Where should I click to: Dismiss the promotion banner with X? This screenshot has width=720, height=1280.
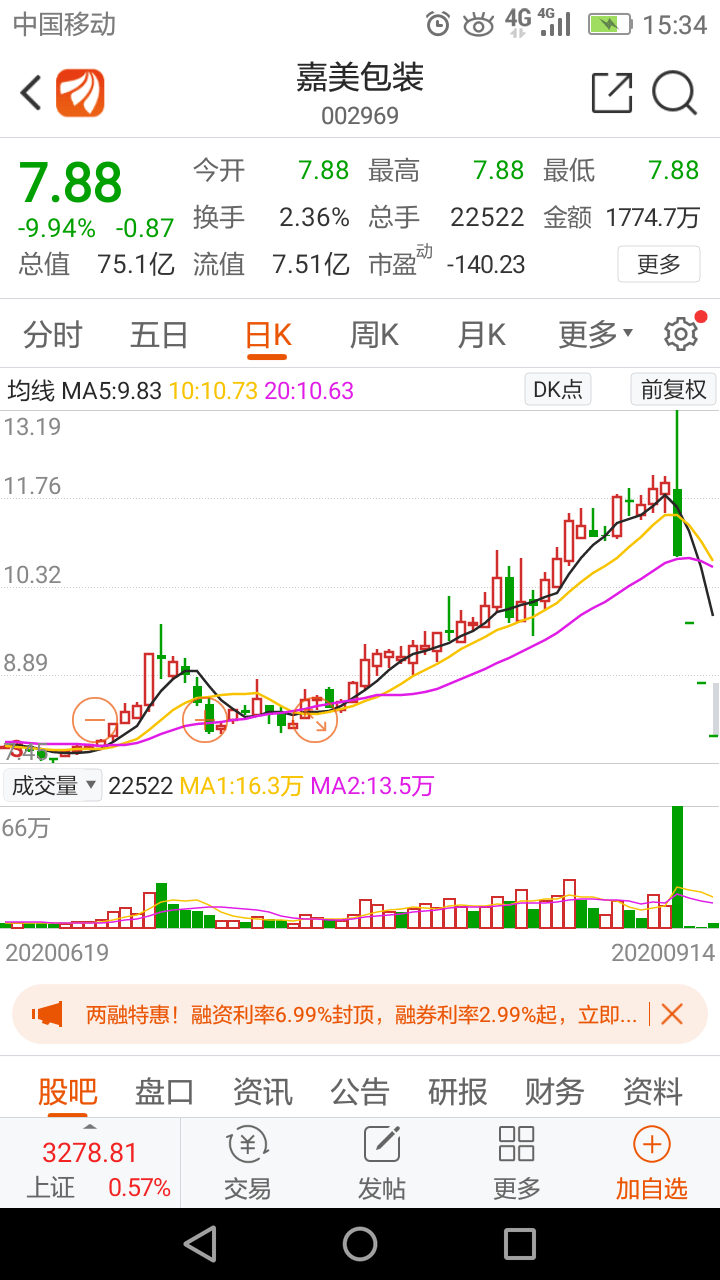point(673,1014)
